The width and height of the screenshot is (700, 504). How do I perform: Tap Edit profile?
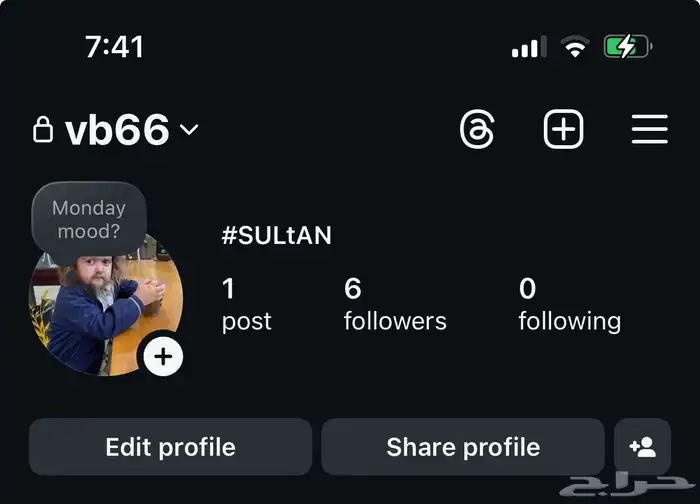tap(170, 447)
